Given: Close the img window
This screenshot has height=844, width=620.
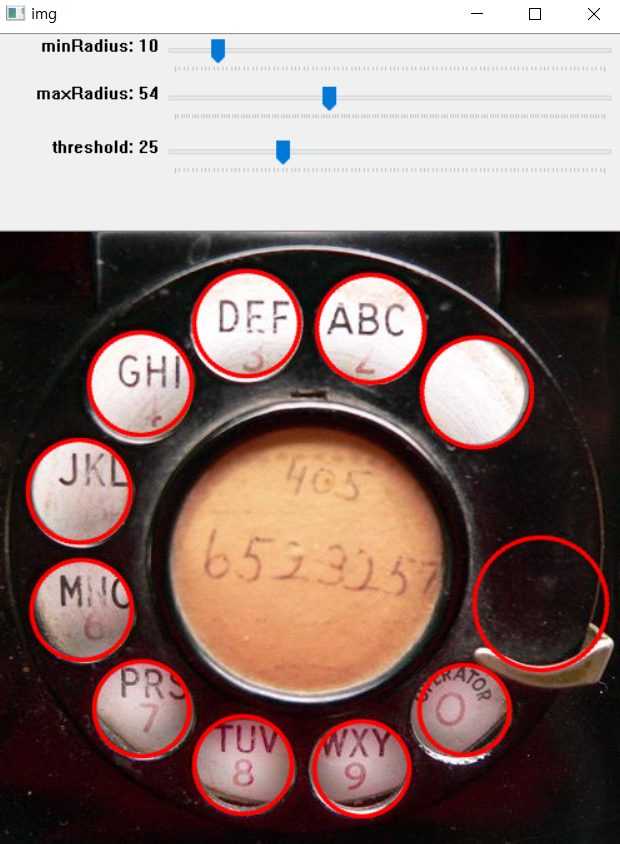Looking at the screenshot, I should coord(593,14).
